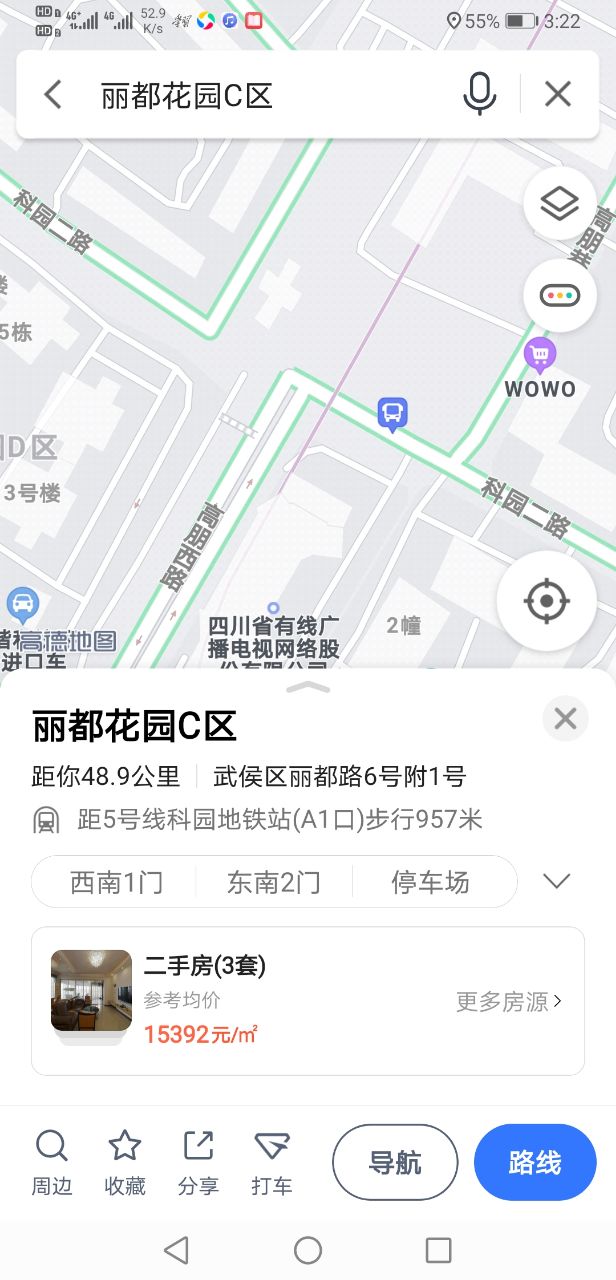The height and width of the screenshot is (1280, 616).
Task: Choose the 停车场 chip
Action: click(430, 882)
